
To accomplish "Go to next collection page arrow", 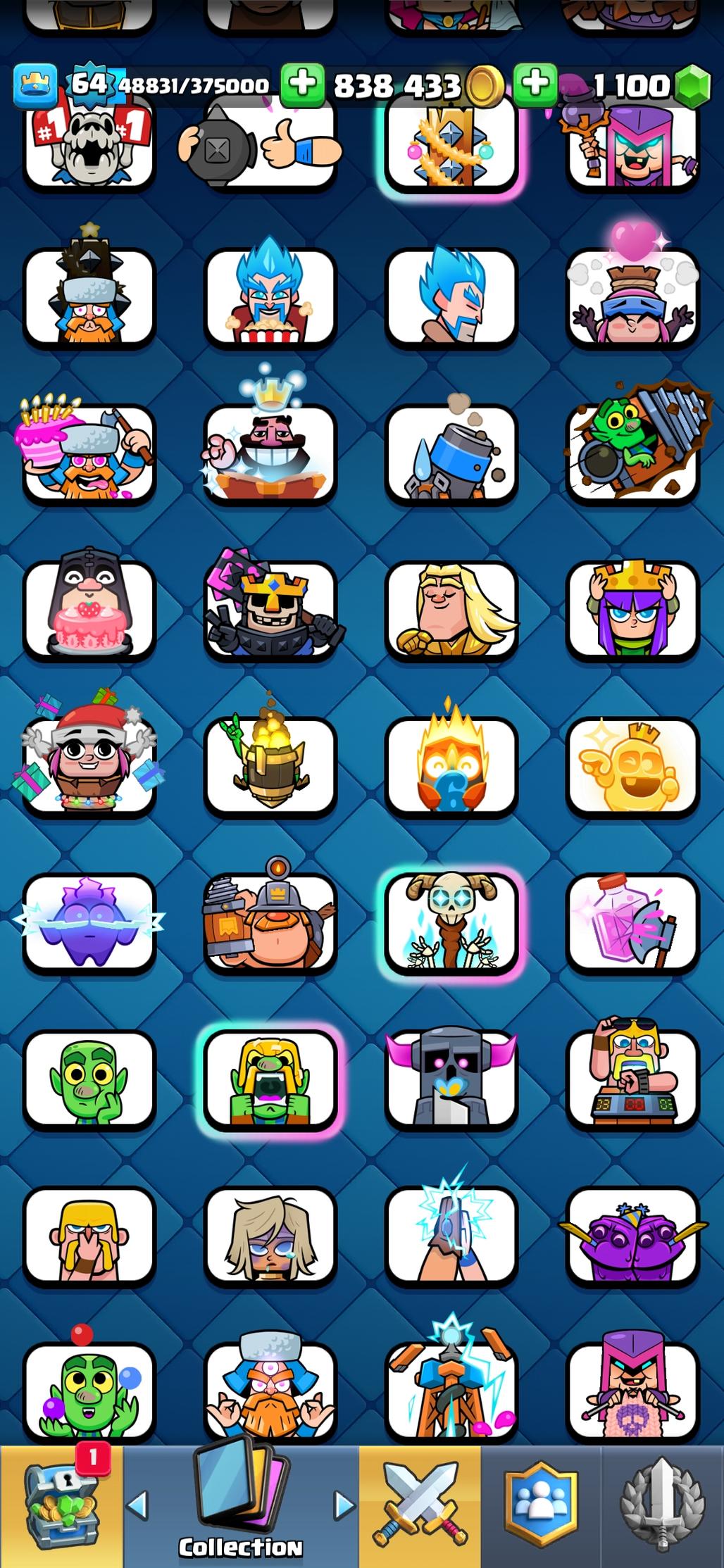I will pyautogui.click(x=344, y=1505).
